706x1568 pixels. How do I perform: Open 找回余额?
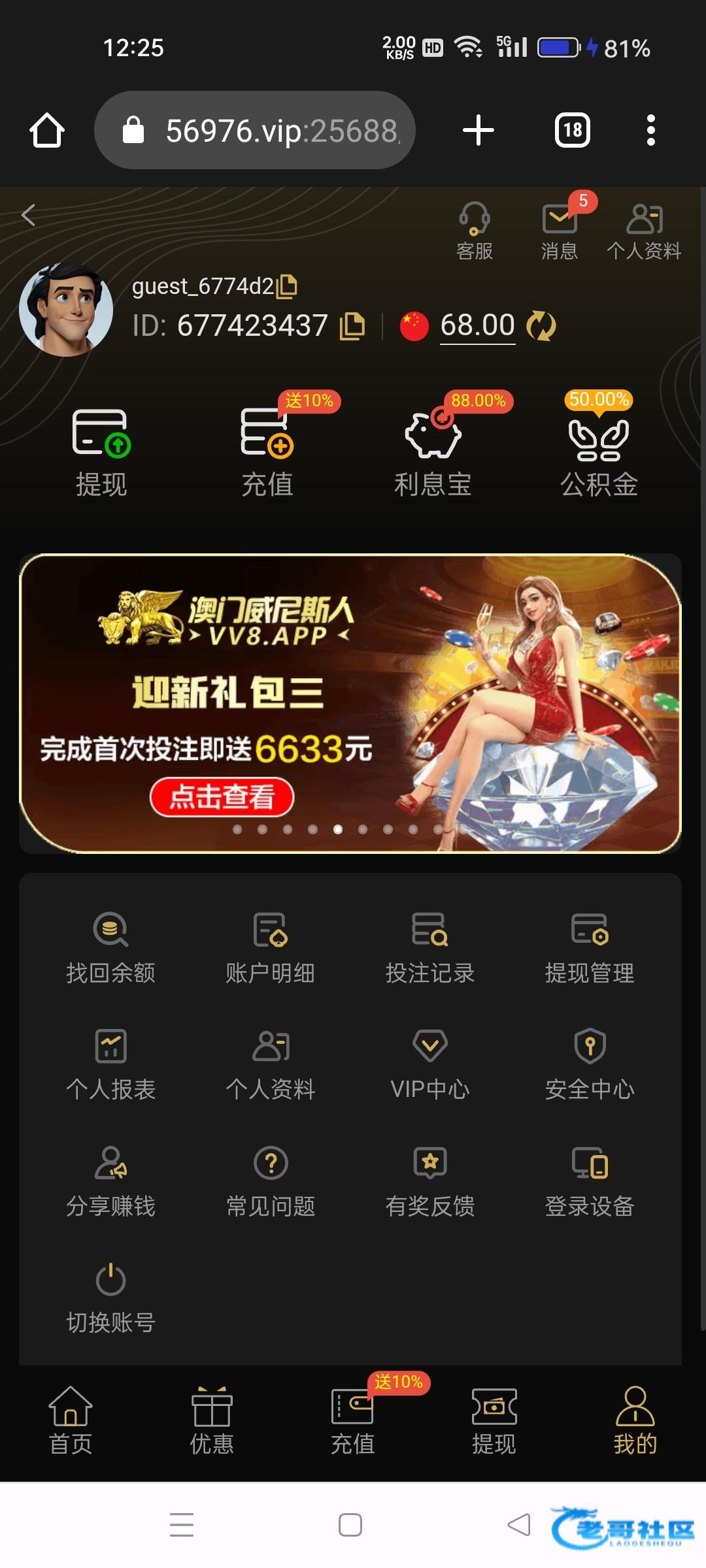tap(110, 947)
